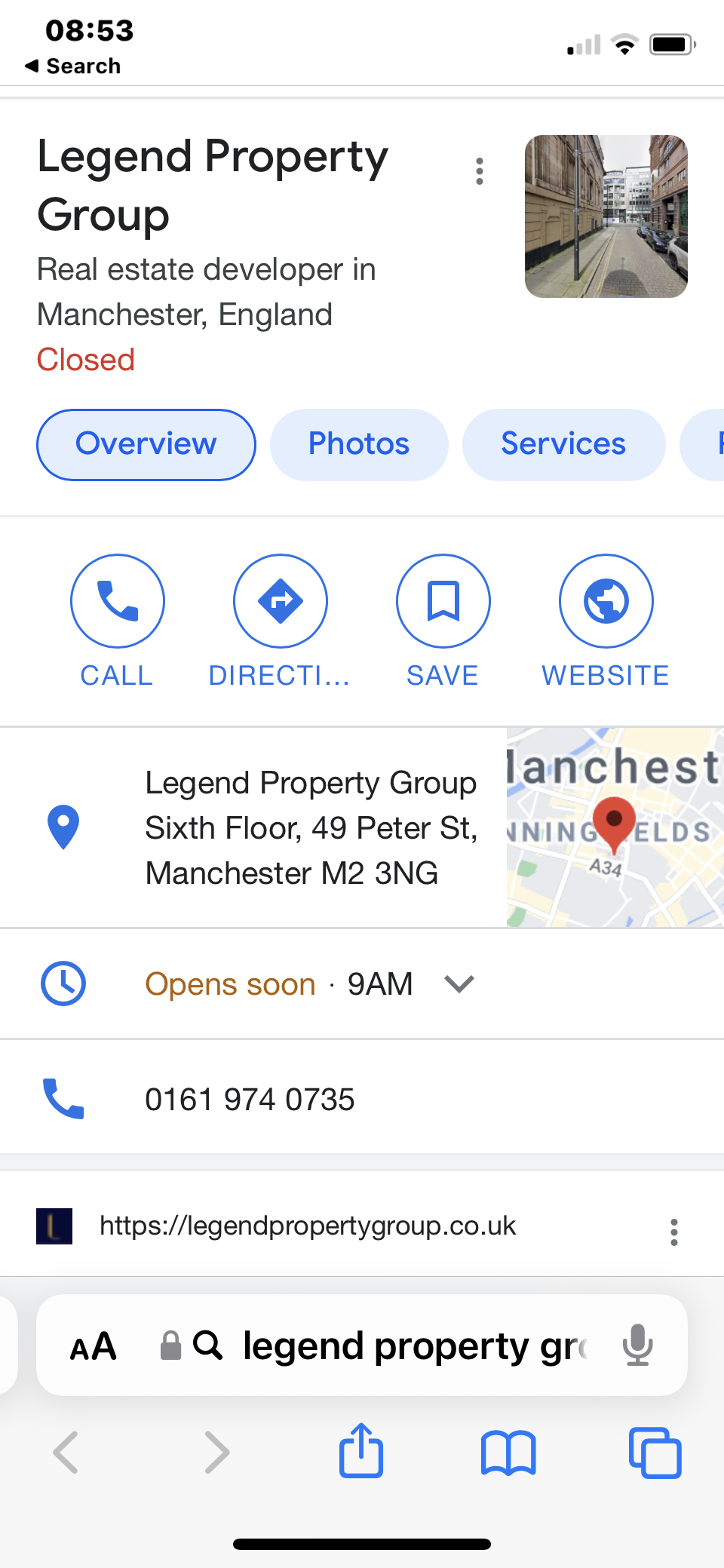Open the legendpropertygroup.co.uk link

[x=308, y=1226]
